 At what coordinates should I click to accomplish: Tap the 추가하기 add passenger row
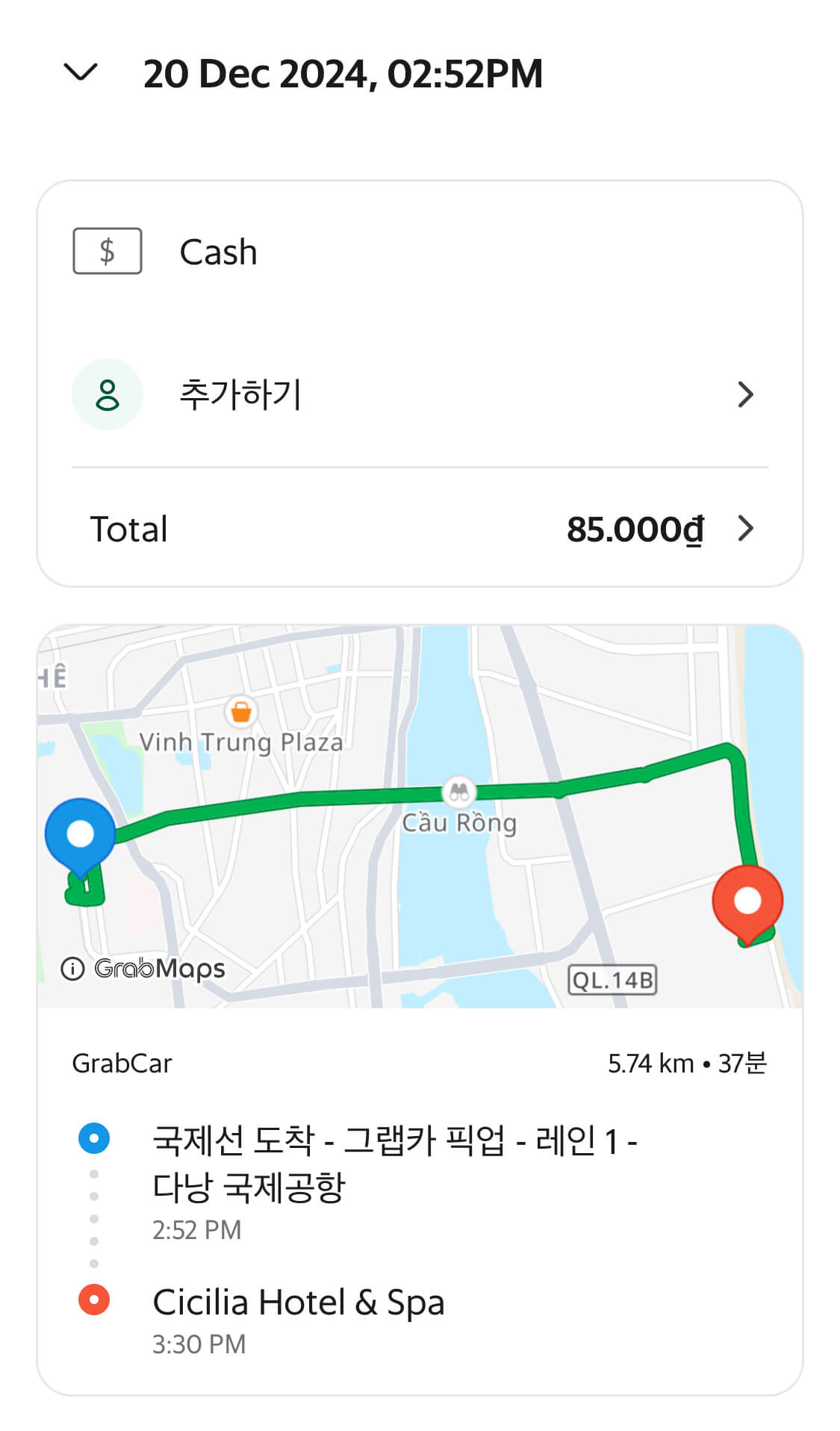[x=240, y=394]
